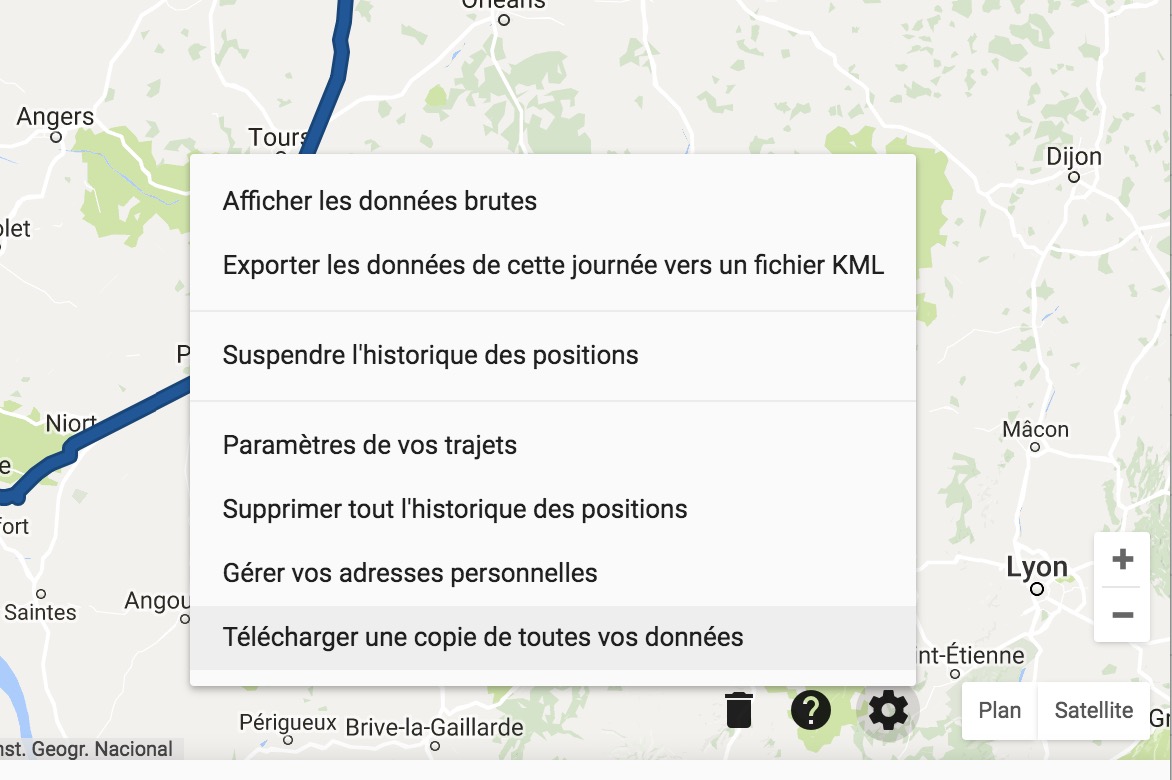
Task: Tap the trash delete icon
Action: click(739, 710)
